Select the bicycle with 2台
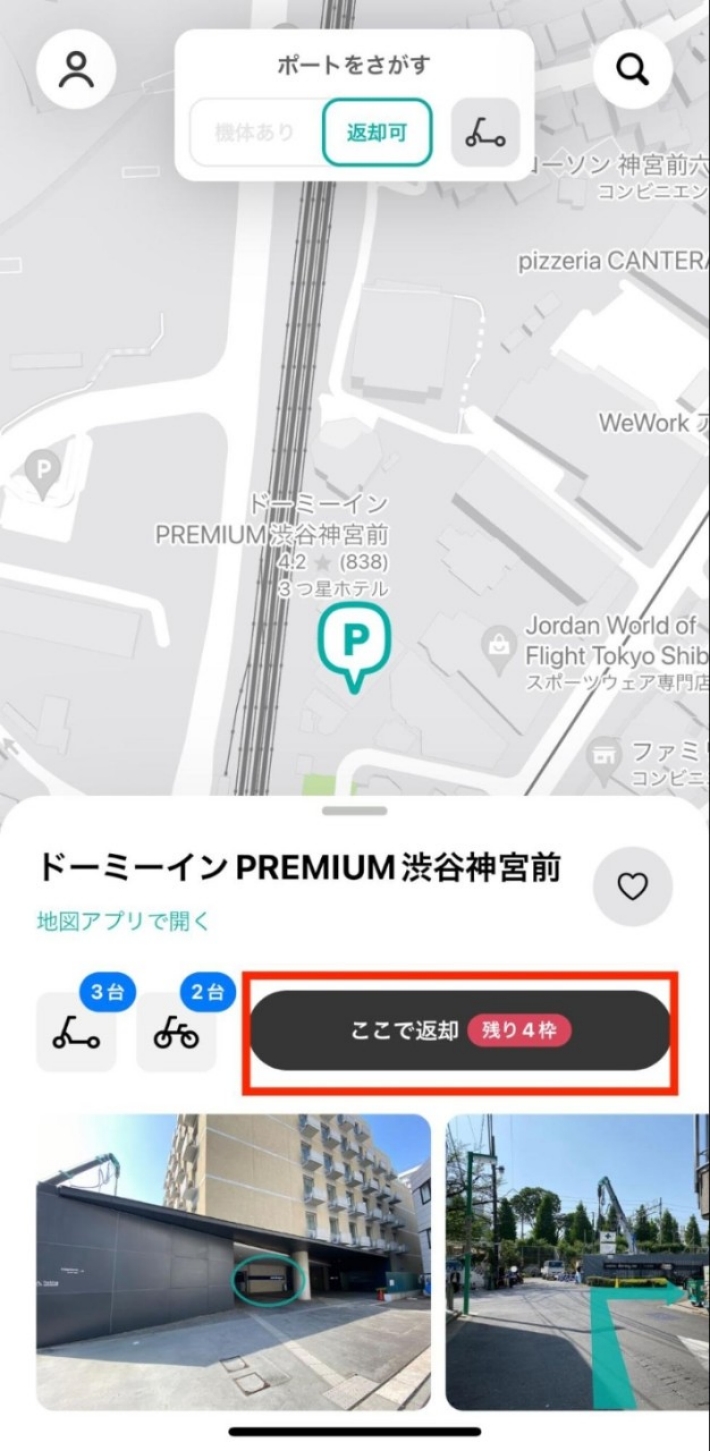710x1451 pixels. pyautogui.click(x=176, y=1032)
